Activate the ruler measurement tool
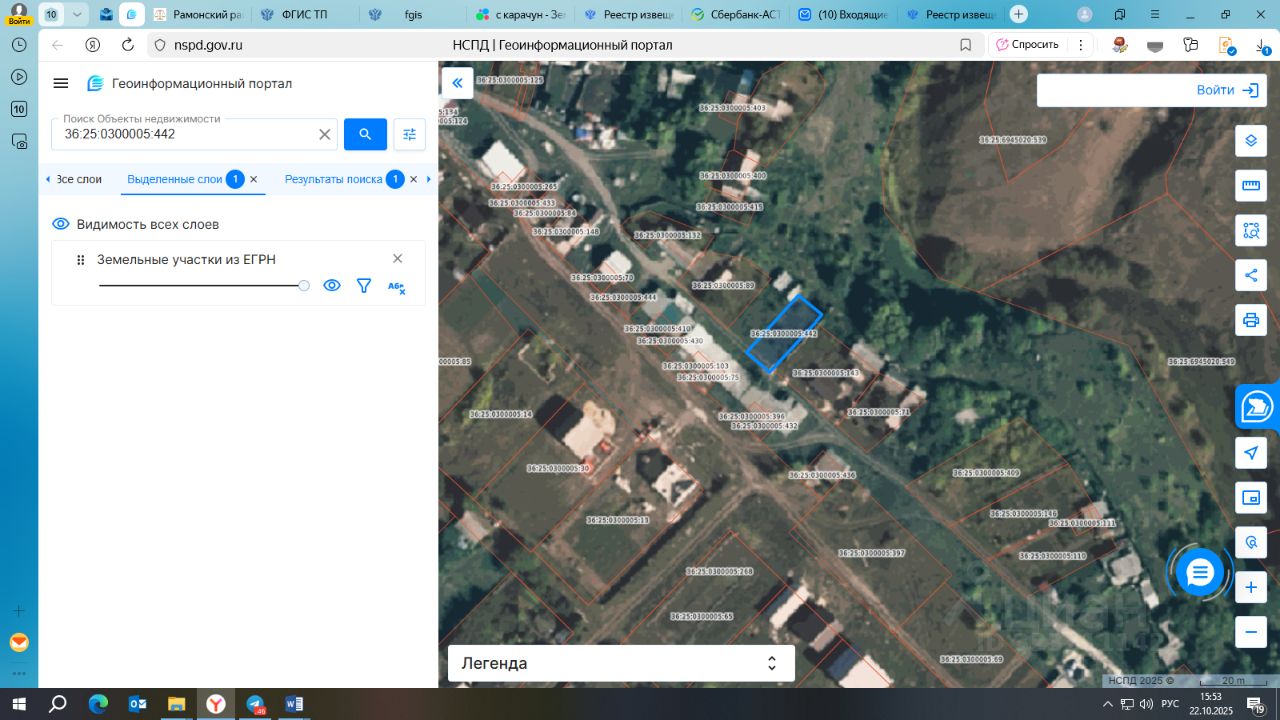 (1250, 185)
